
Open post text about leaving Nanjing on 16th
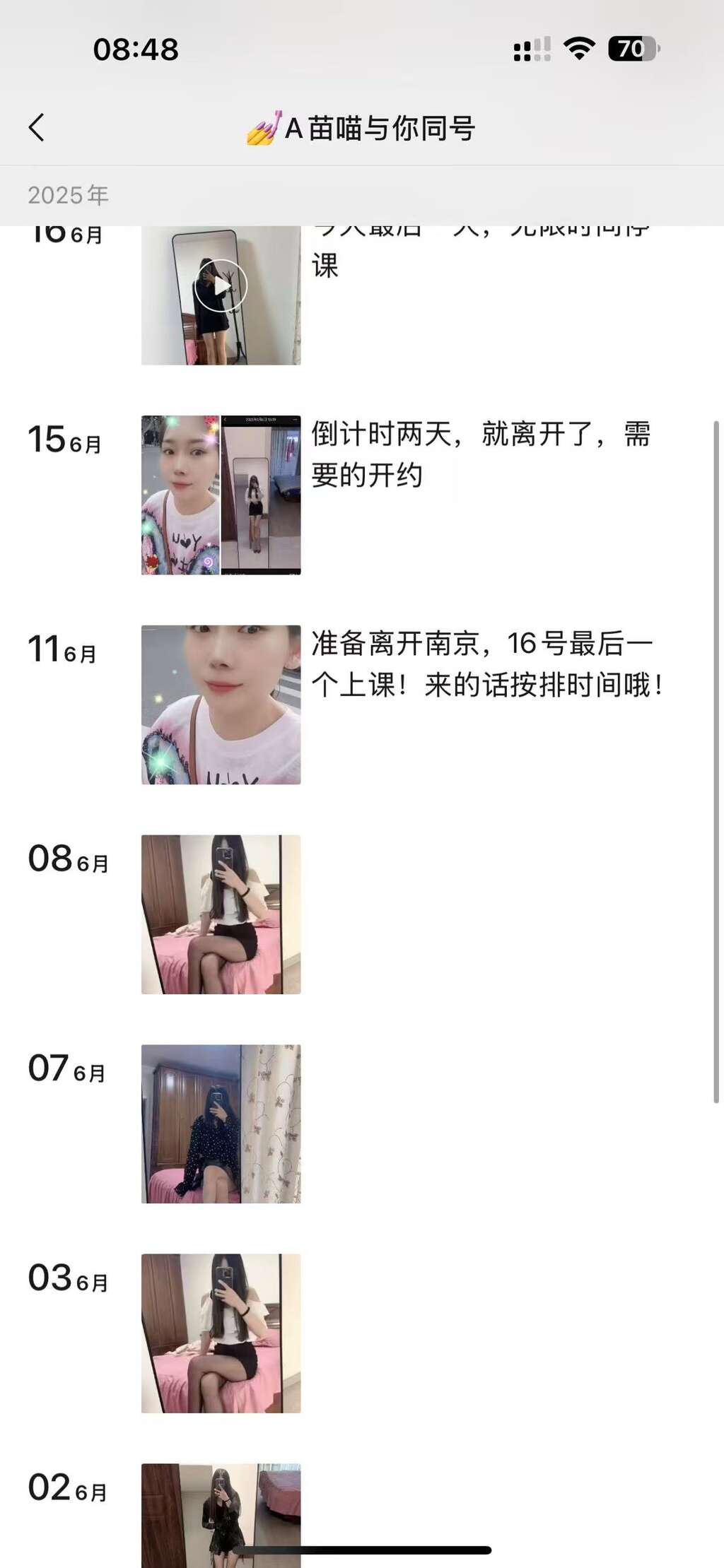[x=486, y=664]
